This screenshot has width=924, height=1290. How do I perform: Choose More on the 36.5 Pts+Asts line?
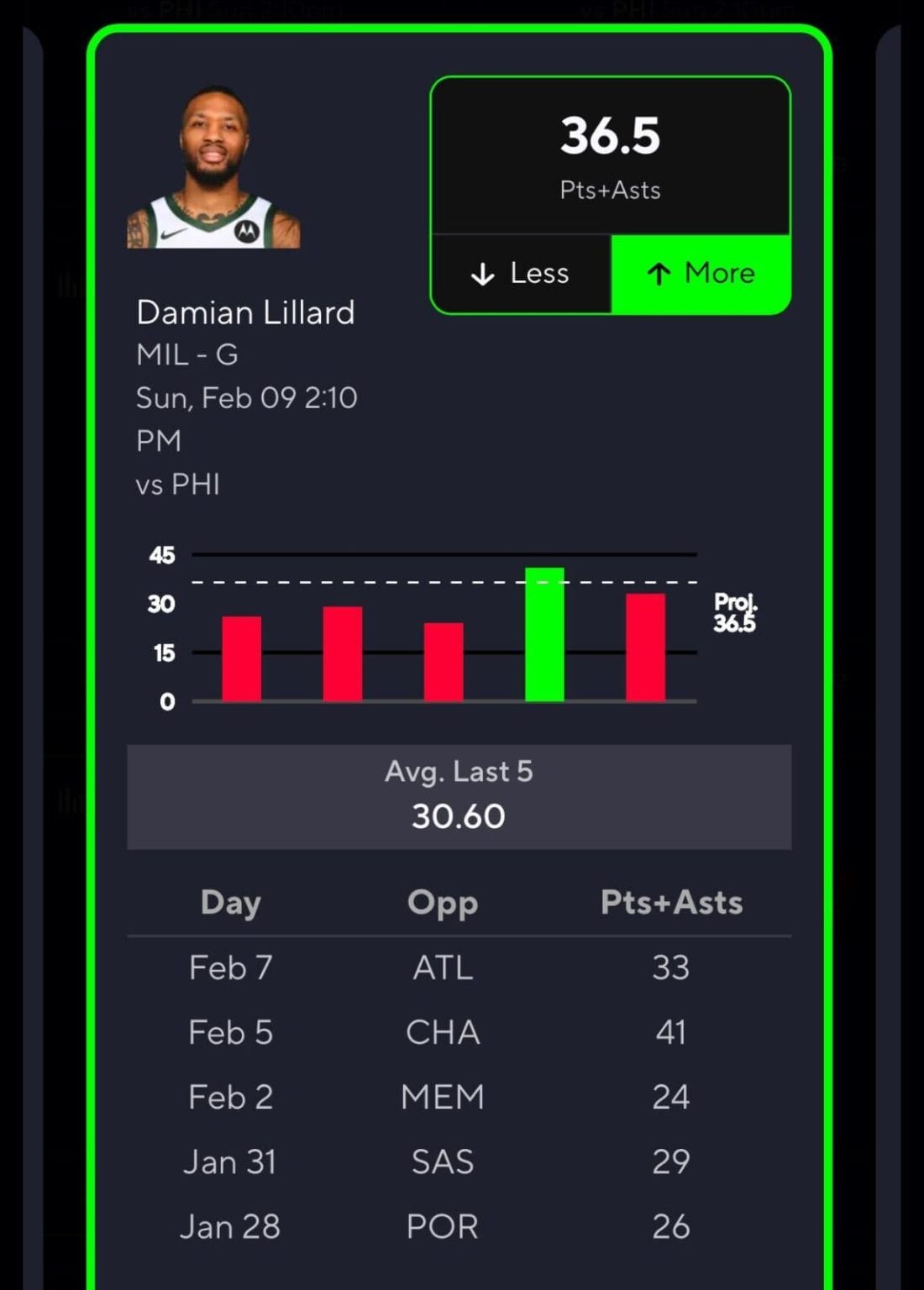(x=701, y=274)
